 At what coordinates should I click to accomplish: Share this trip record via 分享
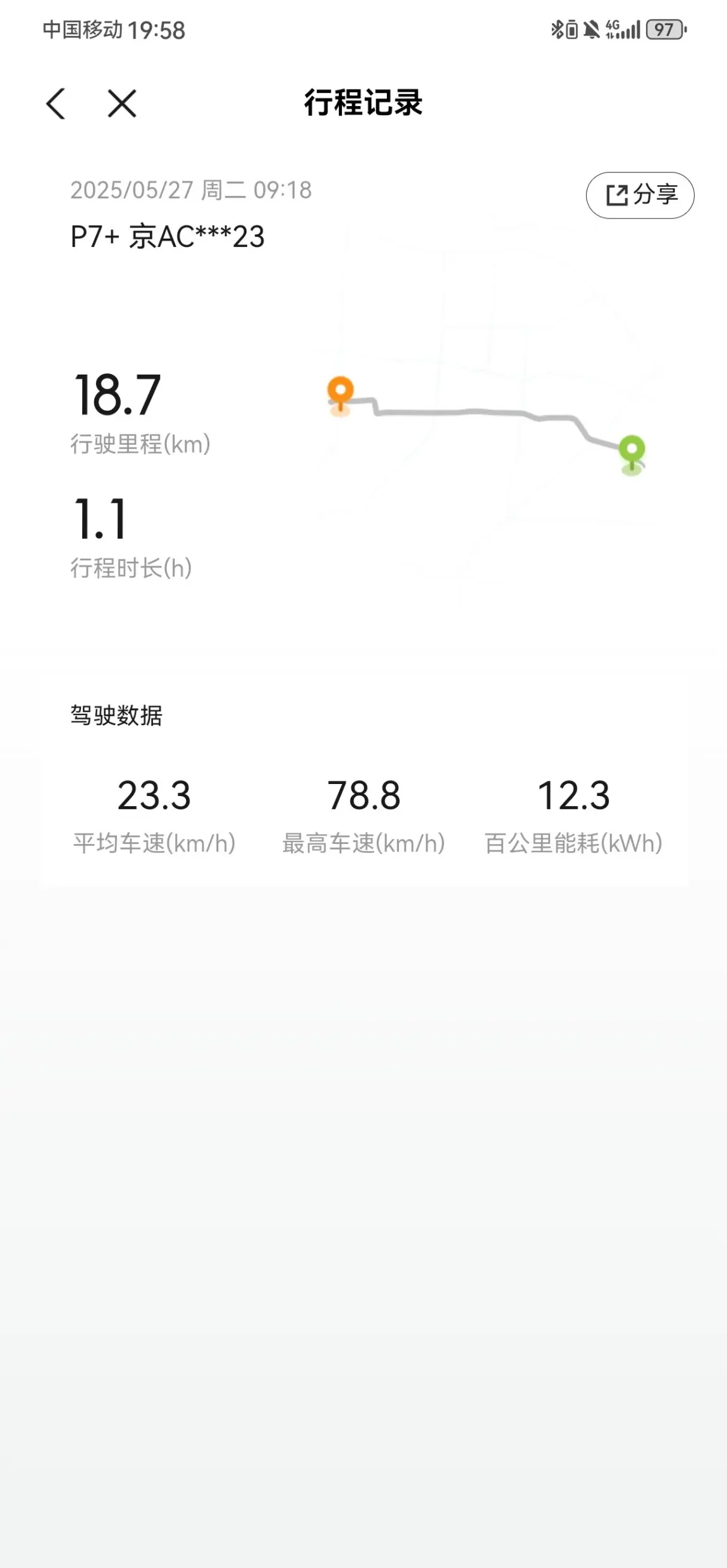pyautogui.click(x=640, y=195)
